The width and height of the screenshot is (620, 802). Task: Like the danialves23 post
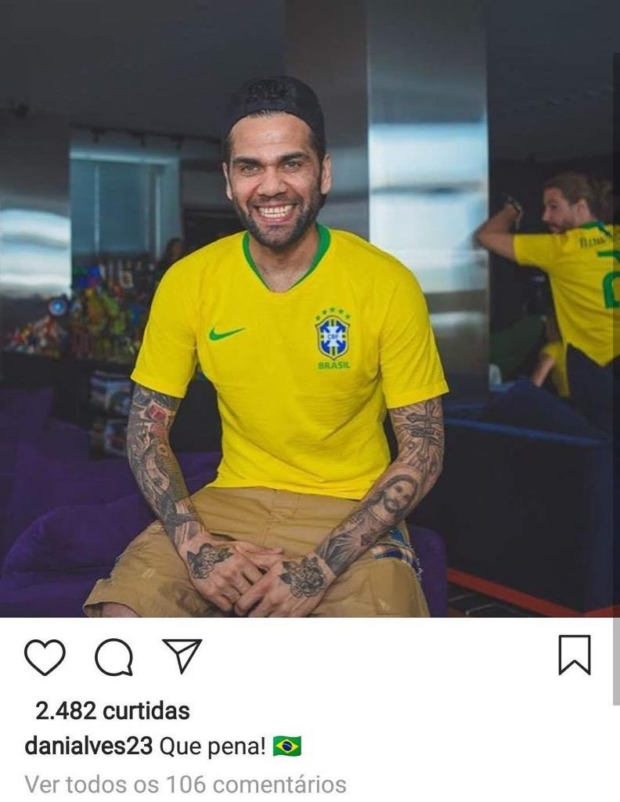[x=44, y=657]
